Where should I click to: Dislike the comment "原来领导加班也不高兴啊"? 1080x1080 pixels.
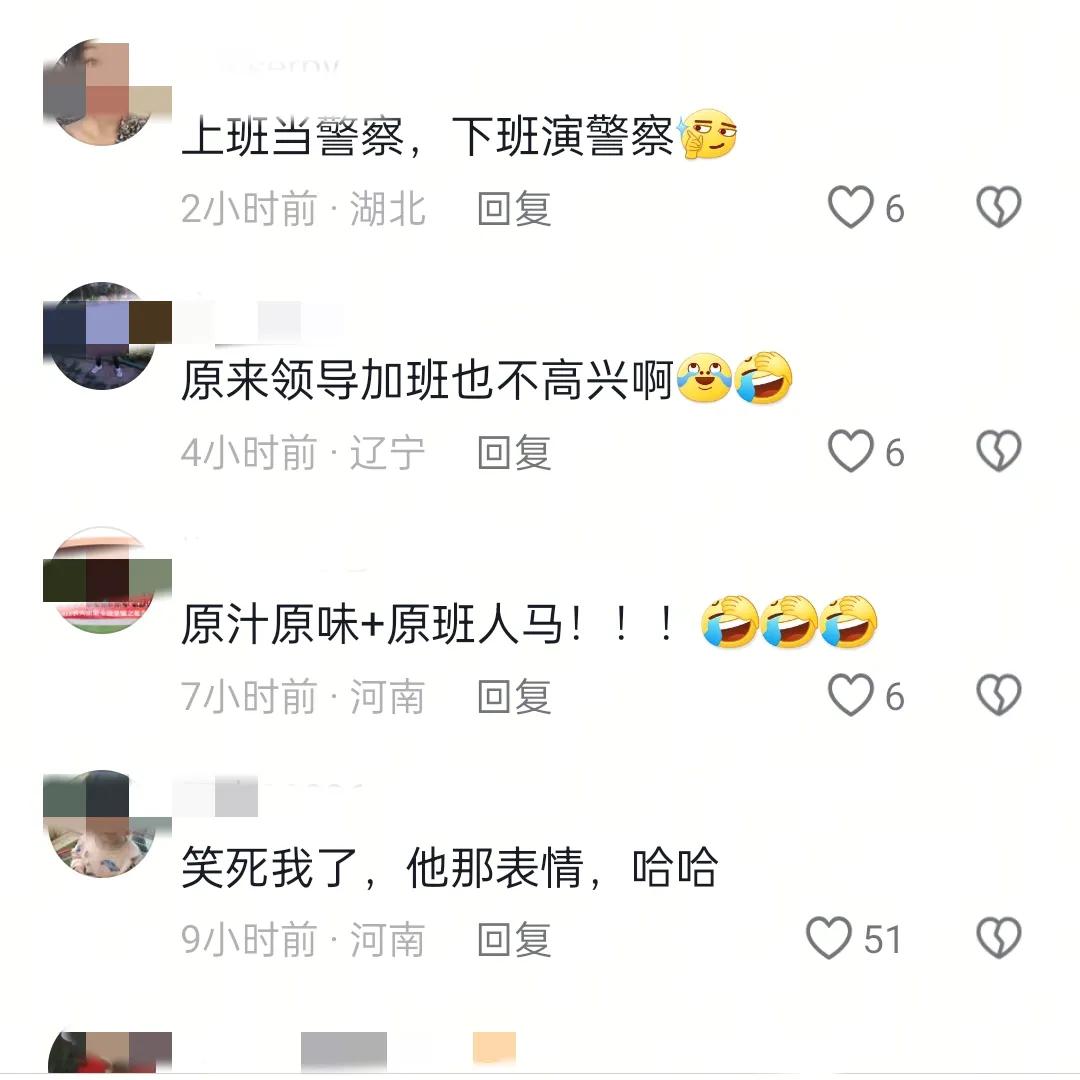coord(998,452)
